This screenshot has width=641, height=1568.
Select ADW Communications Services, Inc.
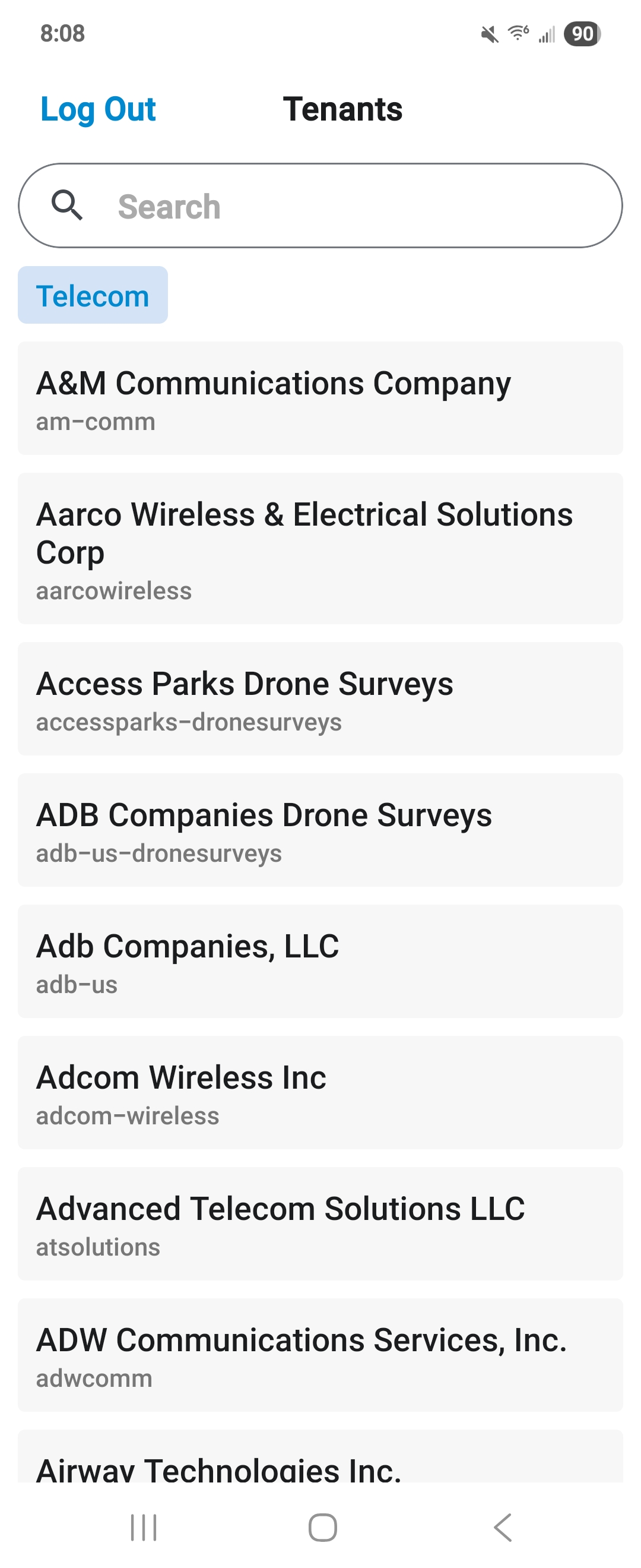tap(320, 1355)
